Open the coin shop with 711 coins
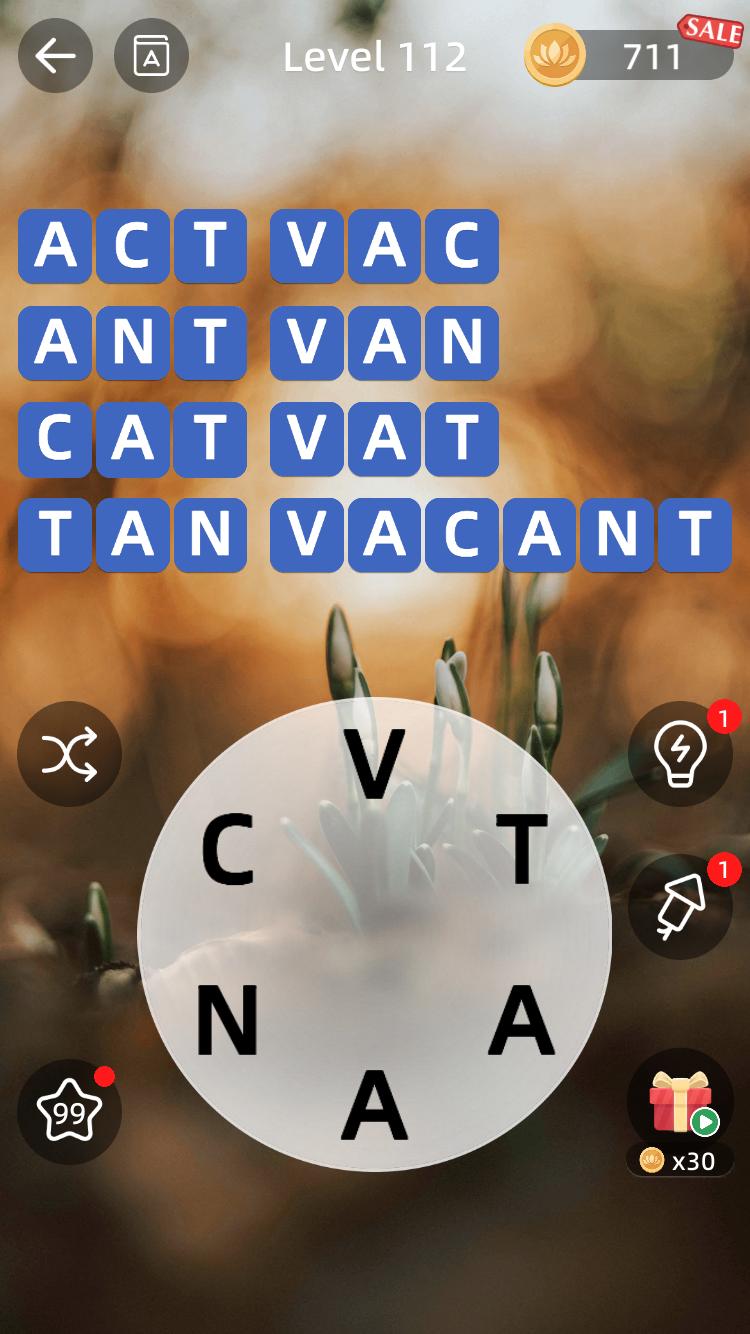The height and width of the screenshot is (1334, 750). coord(632,56)
